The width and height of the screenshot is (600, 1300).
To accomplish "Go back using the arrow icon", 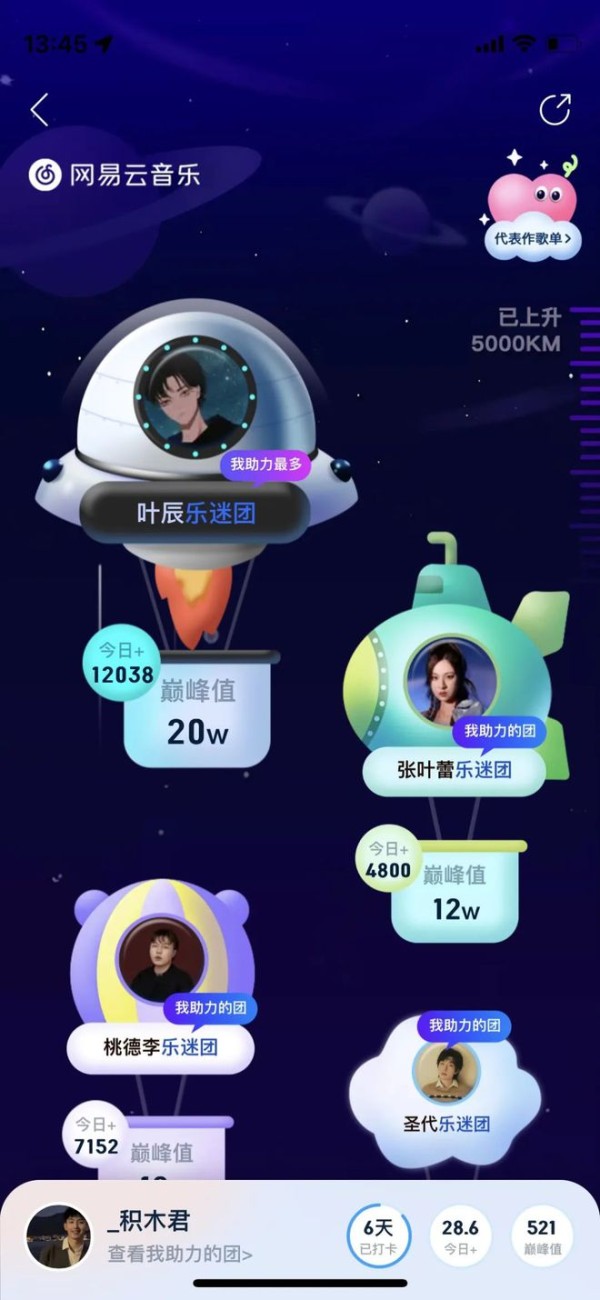I will point(40,110).
